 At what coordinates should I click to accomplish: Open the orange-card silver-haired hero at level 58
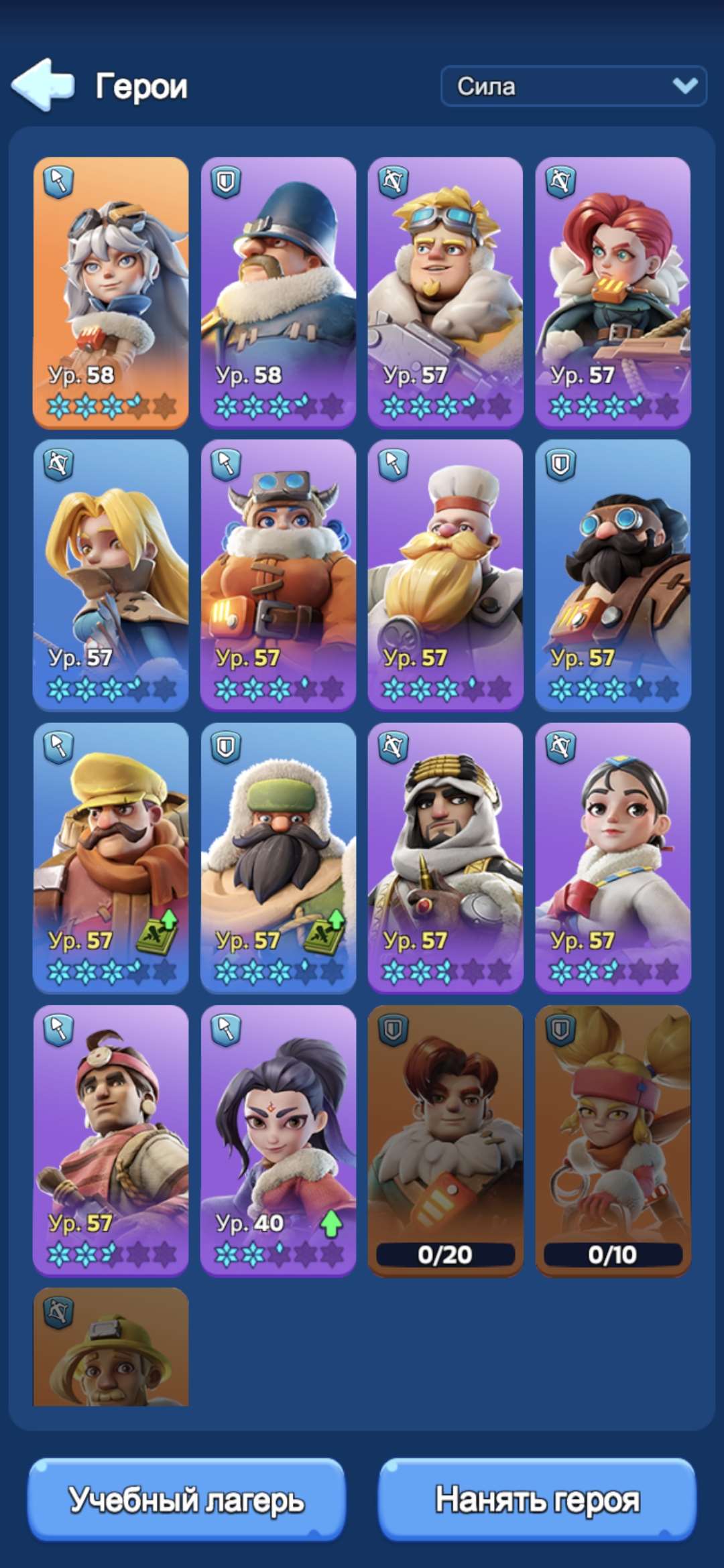111,293
